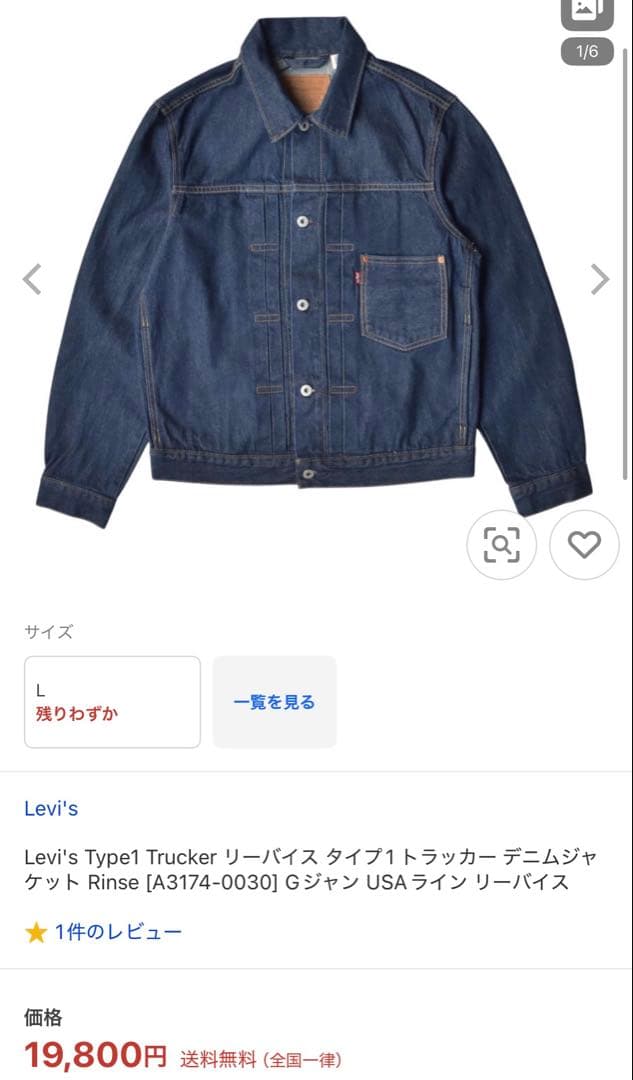Show the previous product image
The height and width of the screenshot is (1080, 633).
(x=32, y=279)
